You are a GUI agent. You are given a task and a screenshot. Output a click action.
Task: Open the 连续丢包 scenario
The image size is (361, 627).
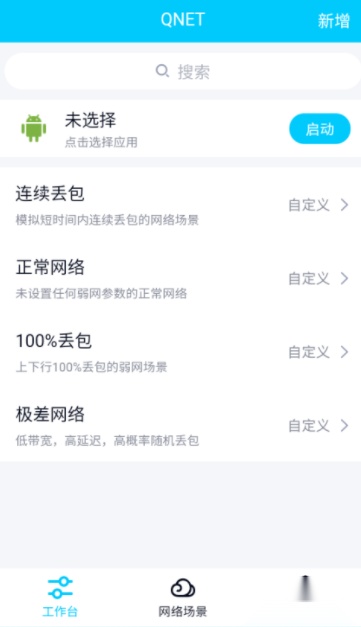click(180, 205)
